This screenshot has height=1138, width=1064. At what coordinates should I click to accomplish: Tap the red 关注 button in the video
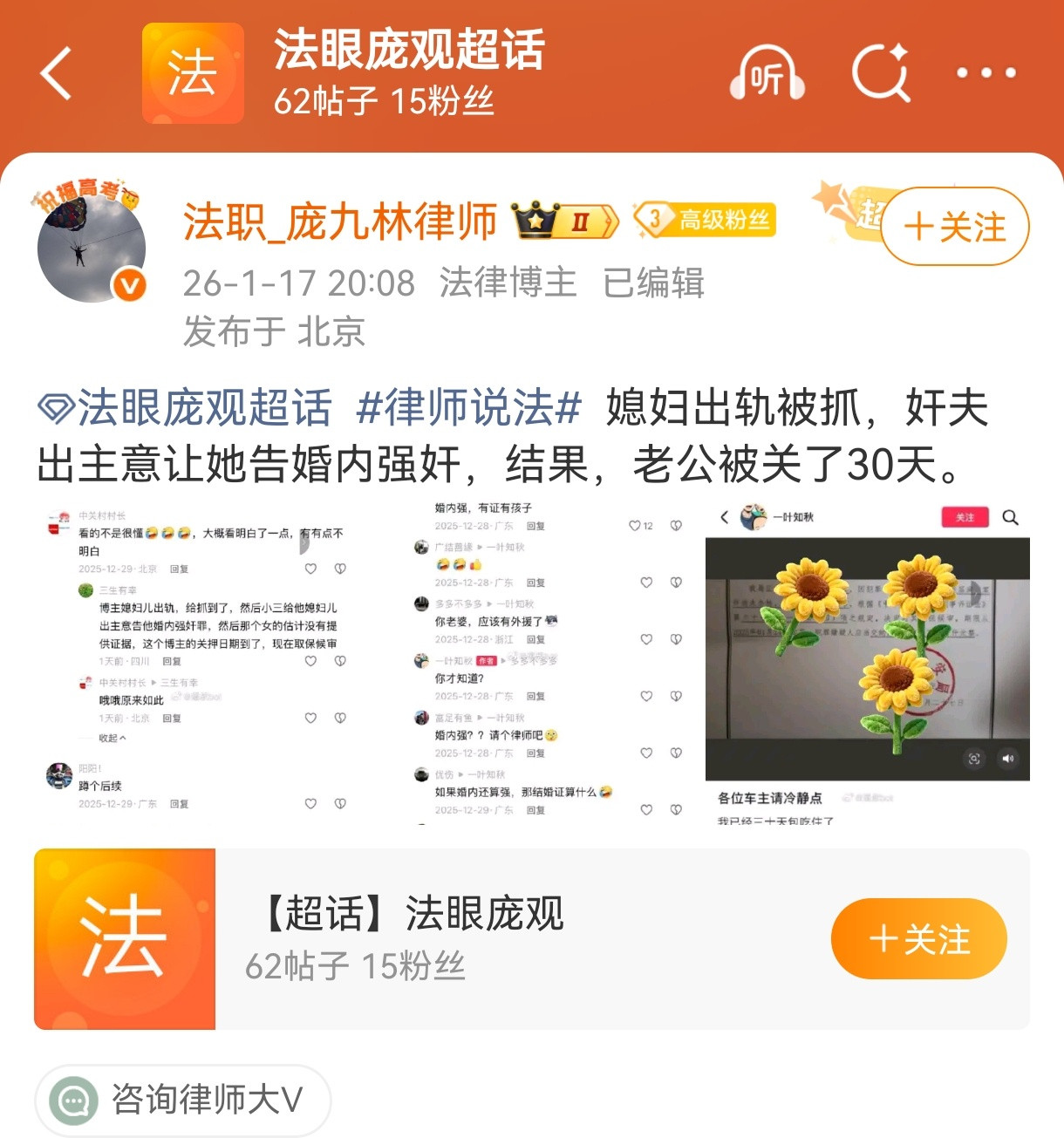coord(964,516)
